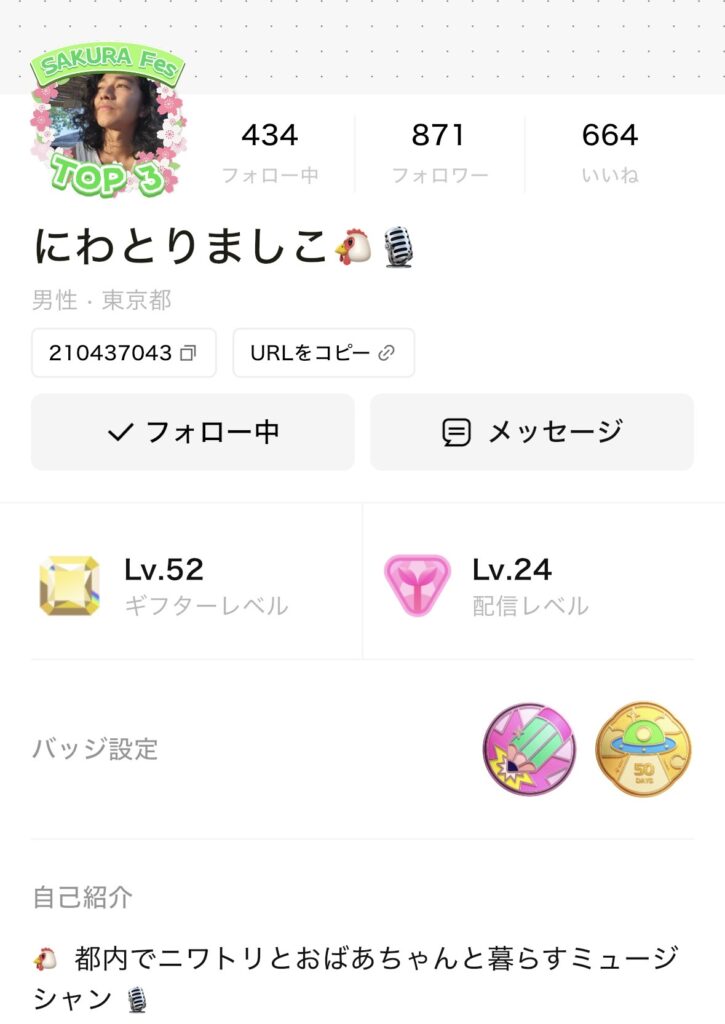The height and width of the screenshot is (1024, 725).
Task: View the 871 フォロワー followers list
Action: (438, 152)
